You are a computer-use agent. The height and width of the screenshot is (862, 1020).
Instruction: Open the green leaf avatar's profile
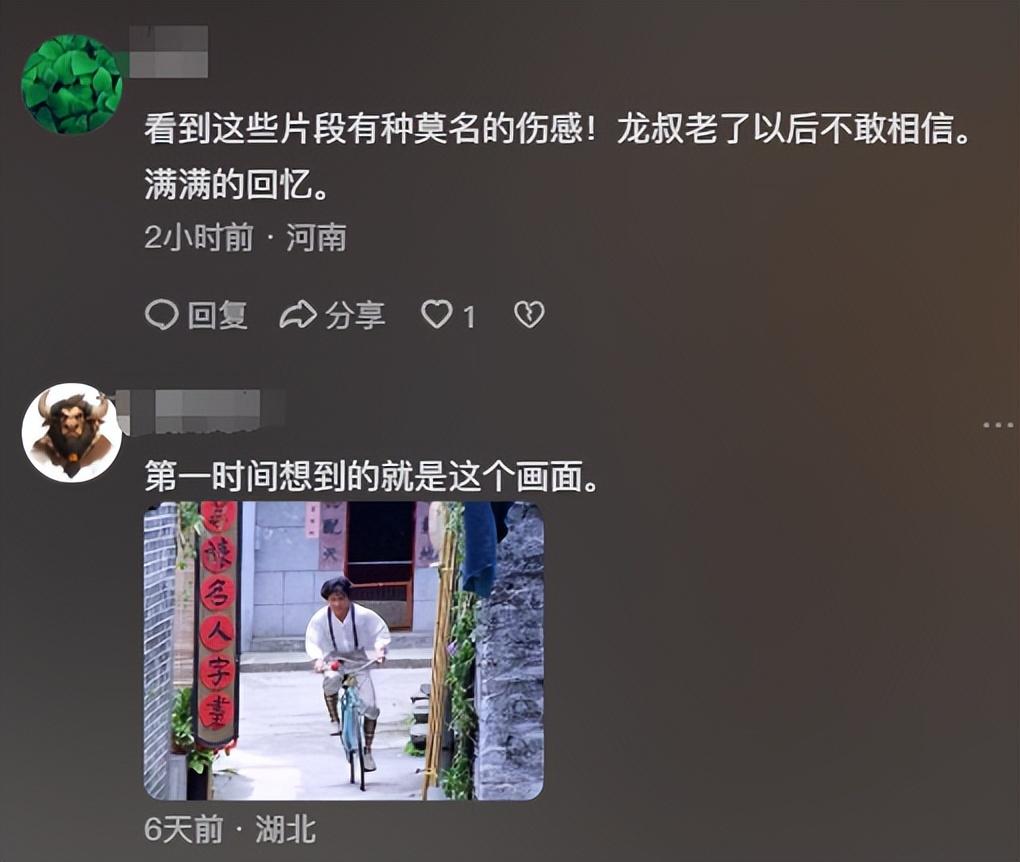coord(71,84)
